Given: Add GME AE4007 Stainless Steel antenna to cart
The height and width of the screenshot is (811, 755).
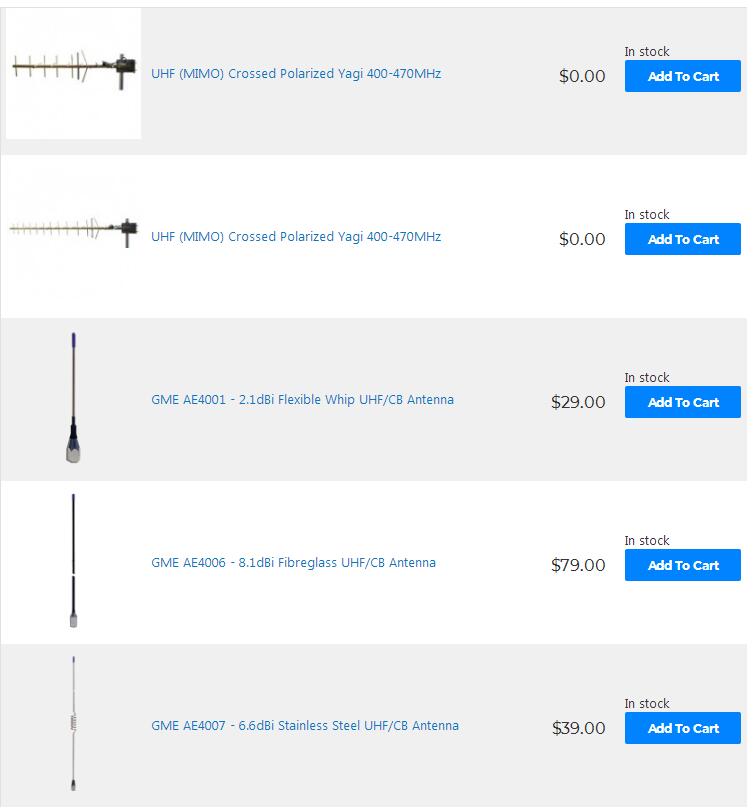Looking at the screenshot, I should tap(683, 728).
